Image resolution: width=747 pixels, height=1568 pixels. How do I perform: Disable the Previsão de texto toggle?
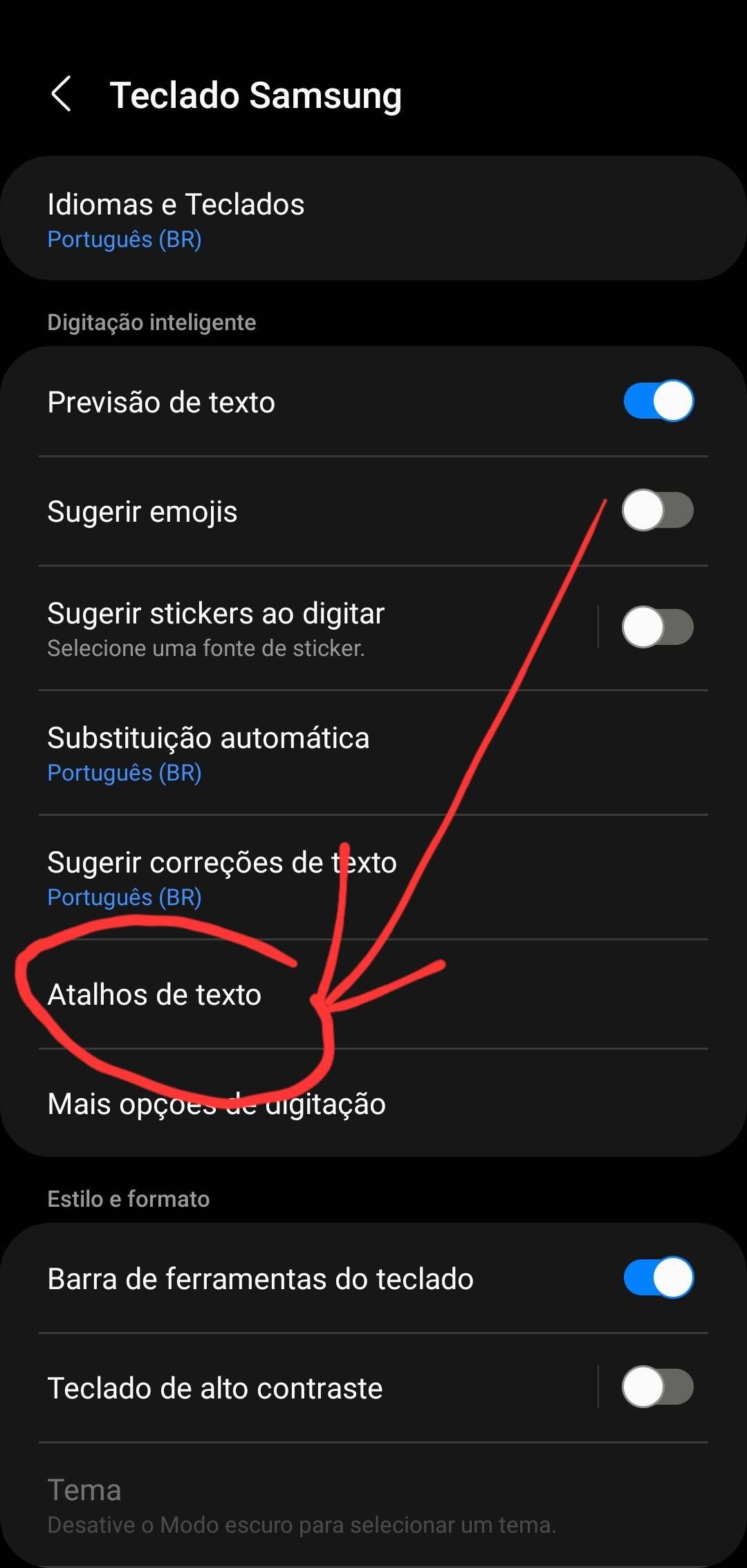(x=657, y=400)
